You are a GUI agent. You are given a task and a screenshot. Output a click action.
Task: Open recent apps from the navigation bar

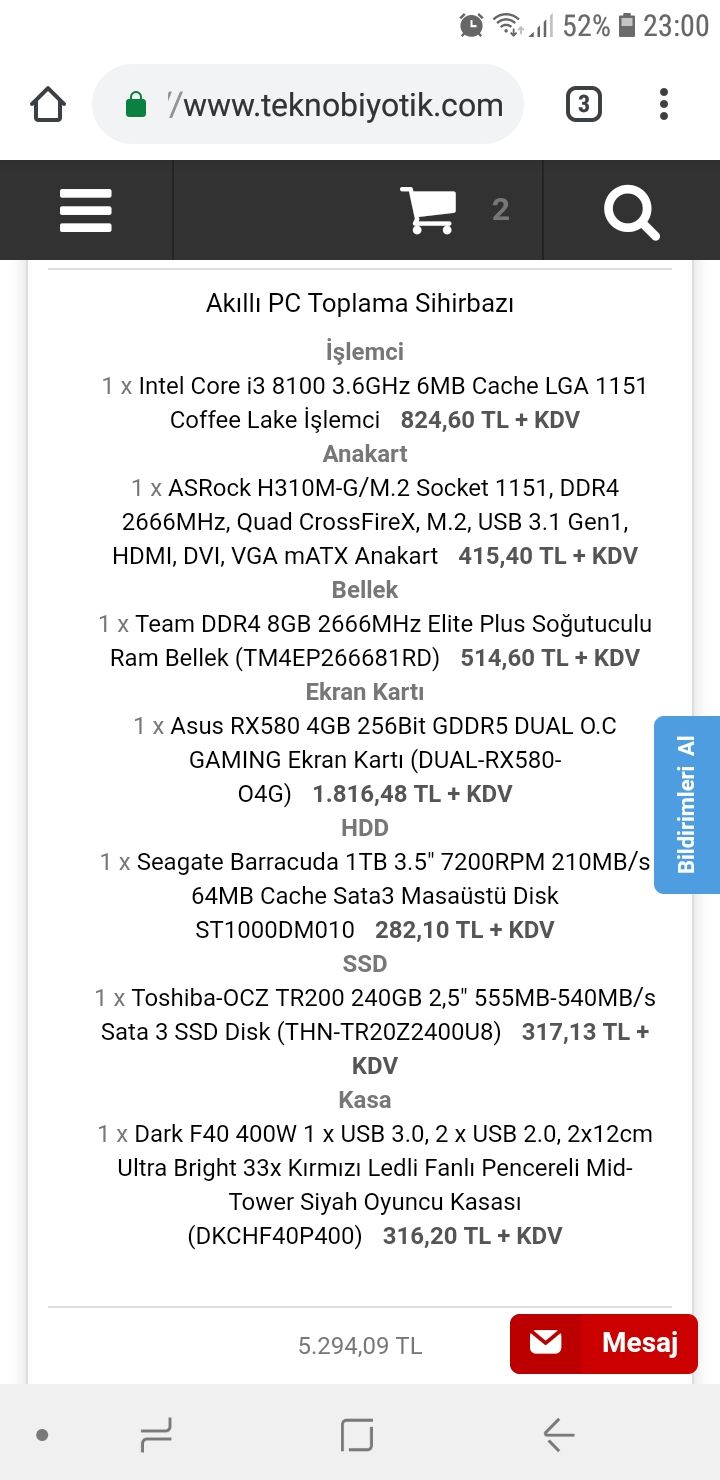[x=156, y=1435]
